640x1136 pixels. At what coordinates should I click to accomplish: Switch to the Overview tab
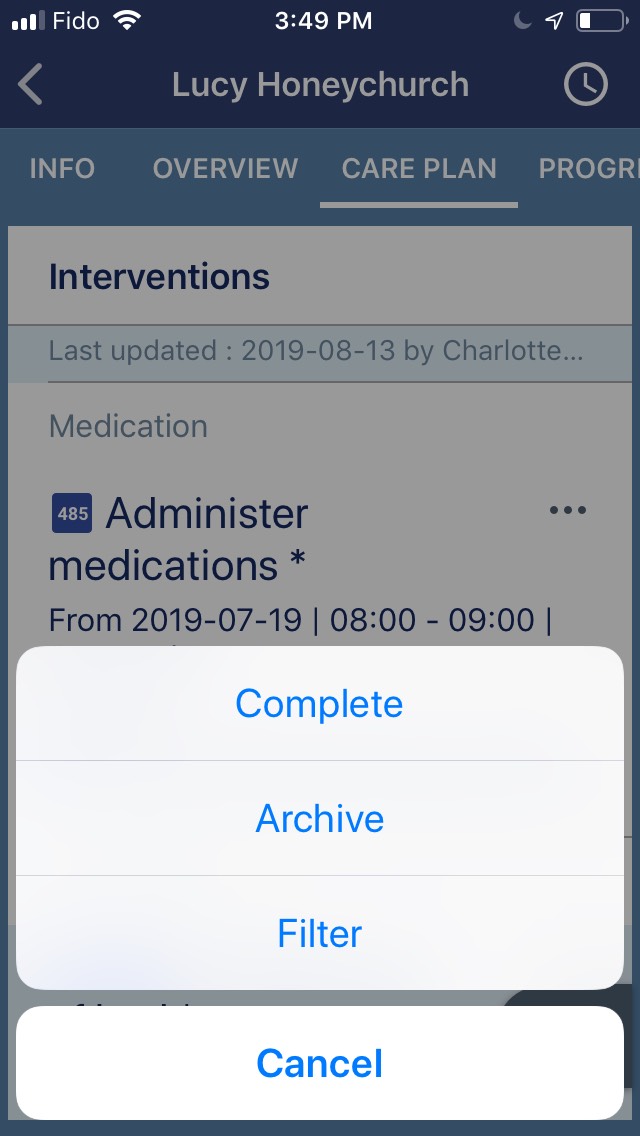coord(225,168)
